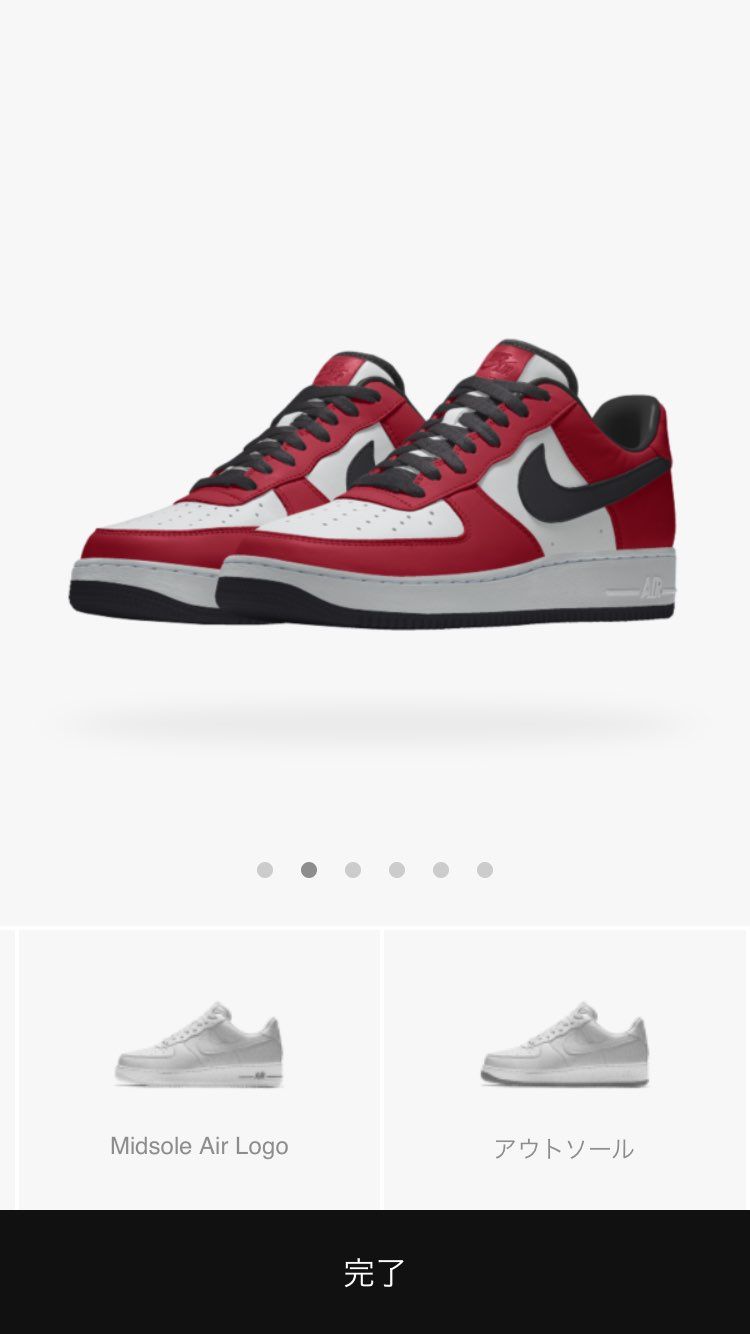Select the last view indicator dot
Viewport: 750px width, 1334px height.
(485, 870)
